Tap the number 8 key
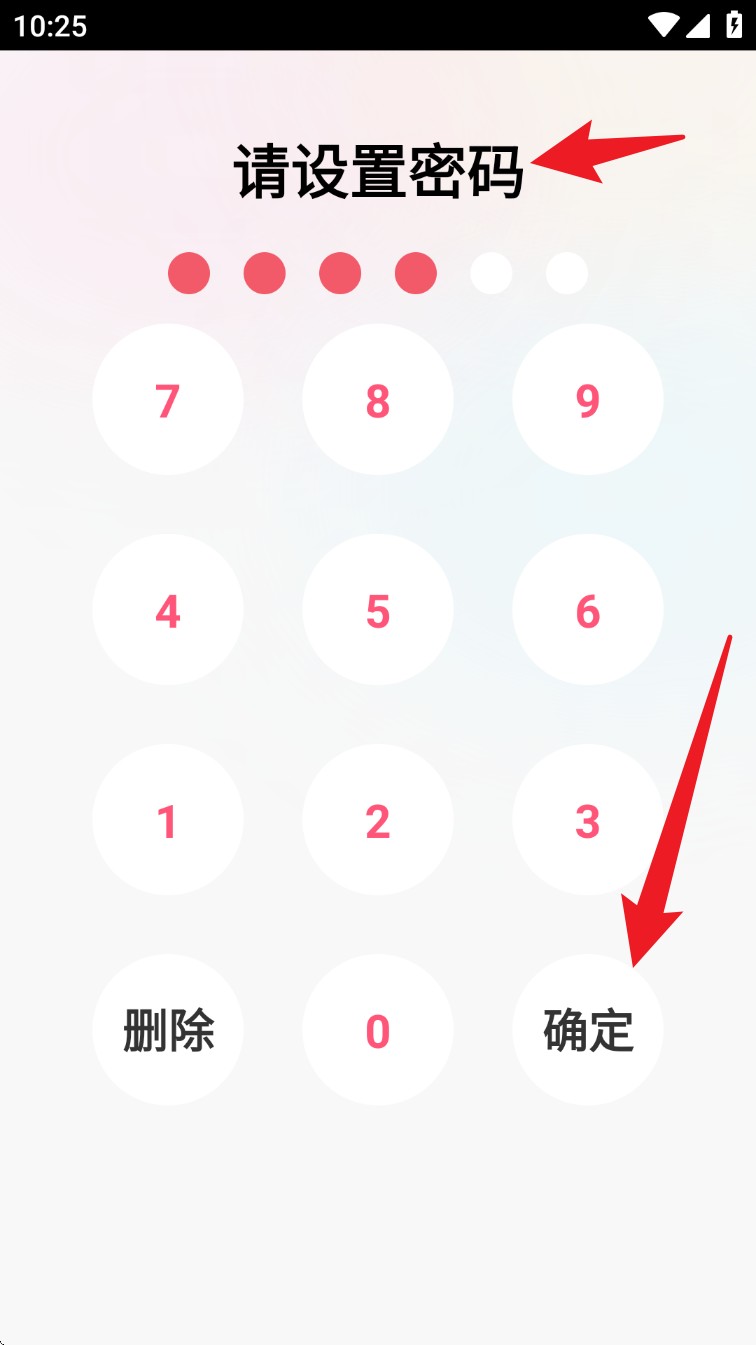 pyautogui.click(x=377, y=400)
